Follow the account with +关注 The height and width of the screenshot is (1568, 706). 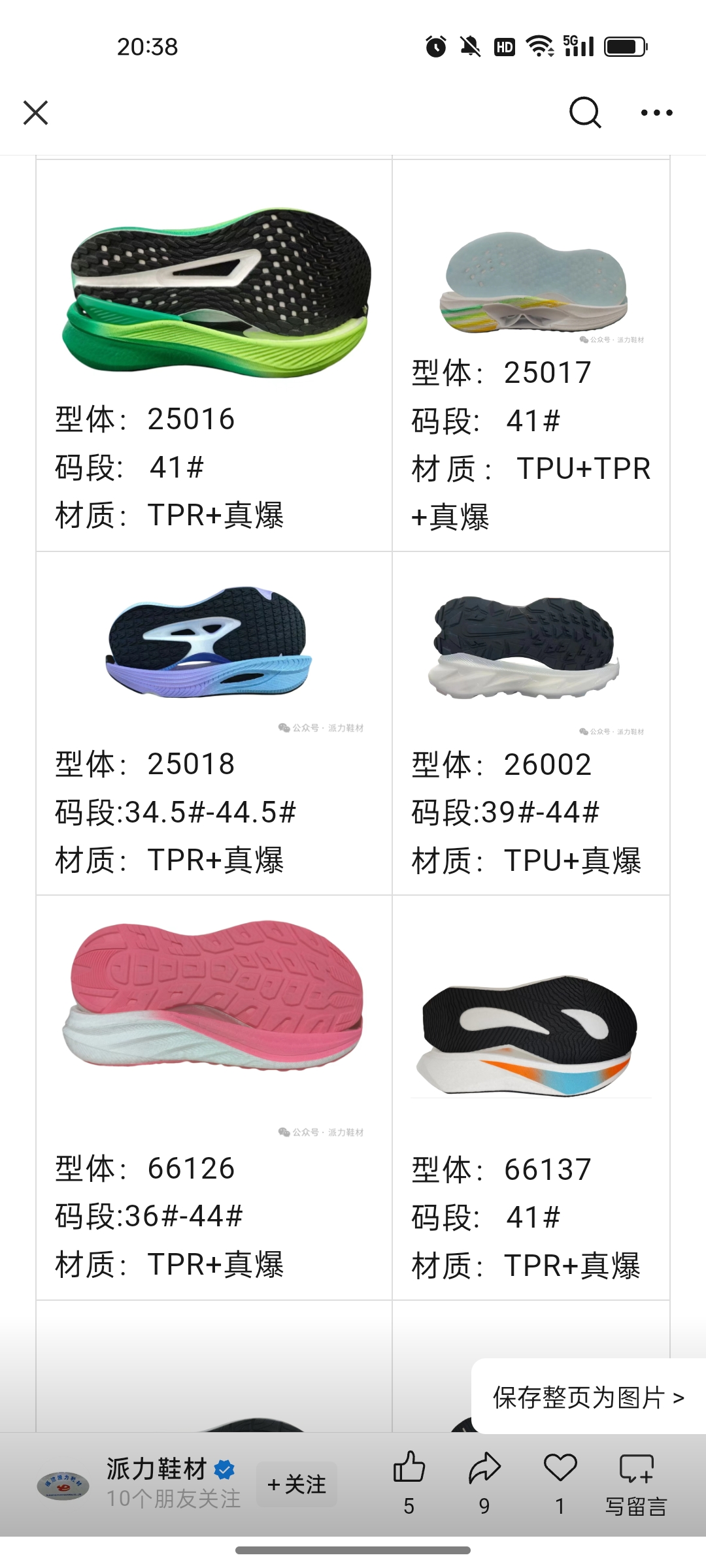click(x=297, y=1484)
